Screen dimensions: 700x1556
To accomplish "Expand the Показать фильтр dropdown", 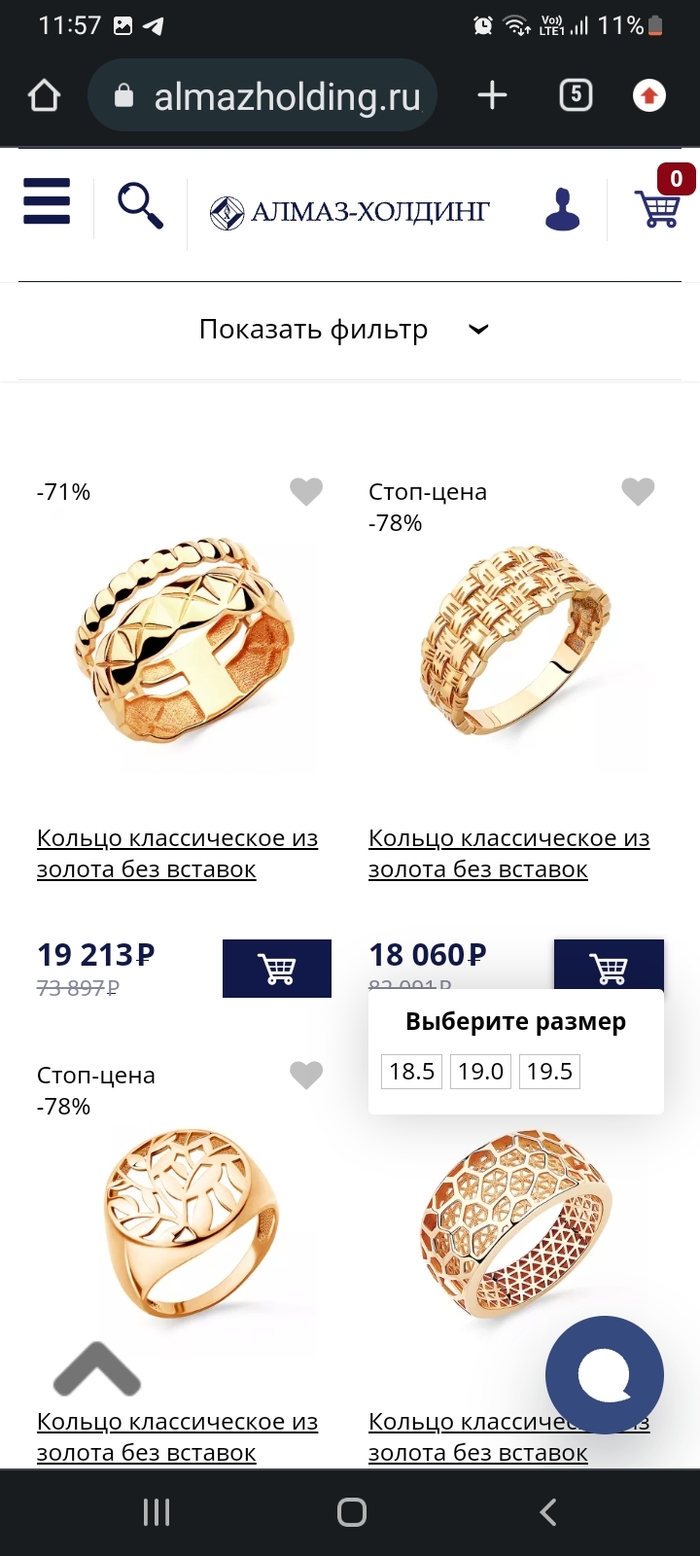I will point(349,329).
